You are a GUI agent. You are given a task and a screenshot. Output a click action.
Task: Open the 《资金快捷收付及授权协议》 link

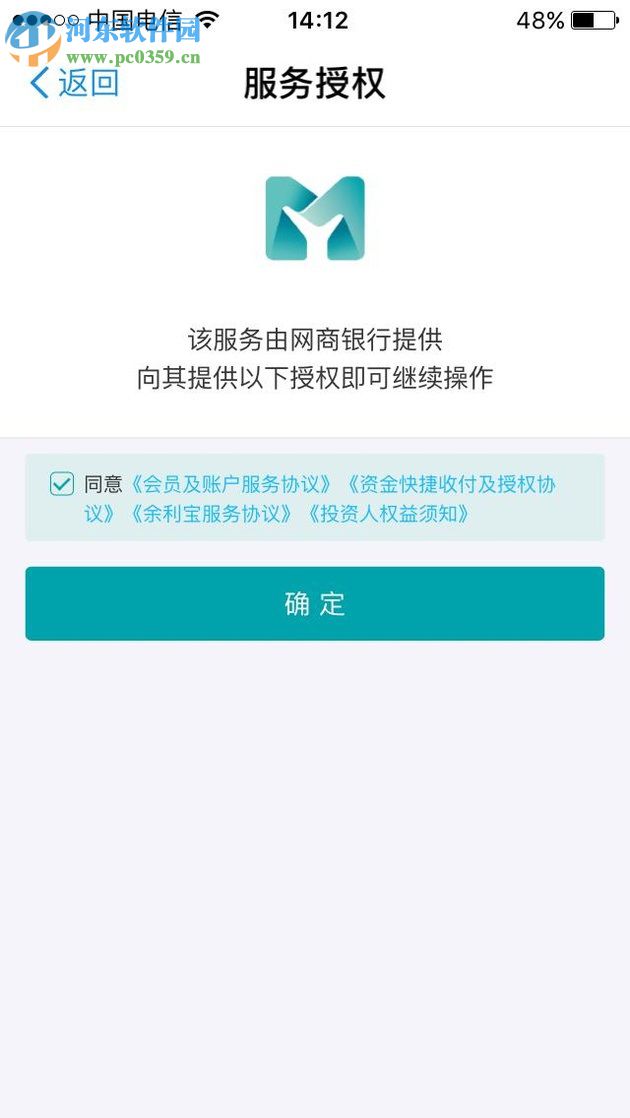[450, 485]
